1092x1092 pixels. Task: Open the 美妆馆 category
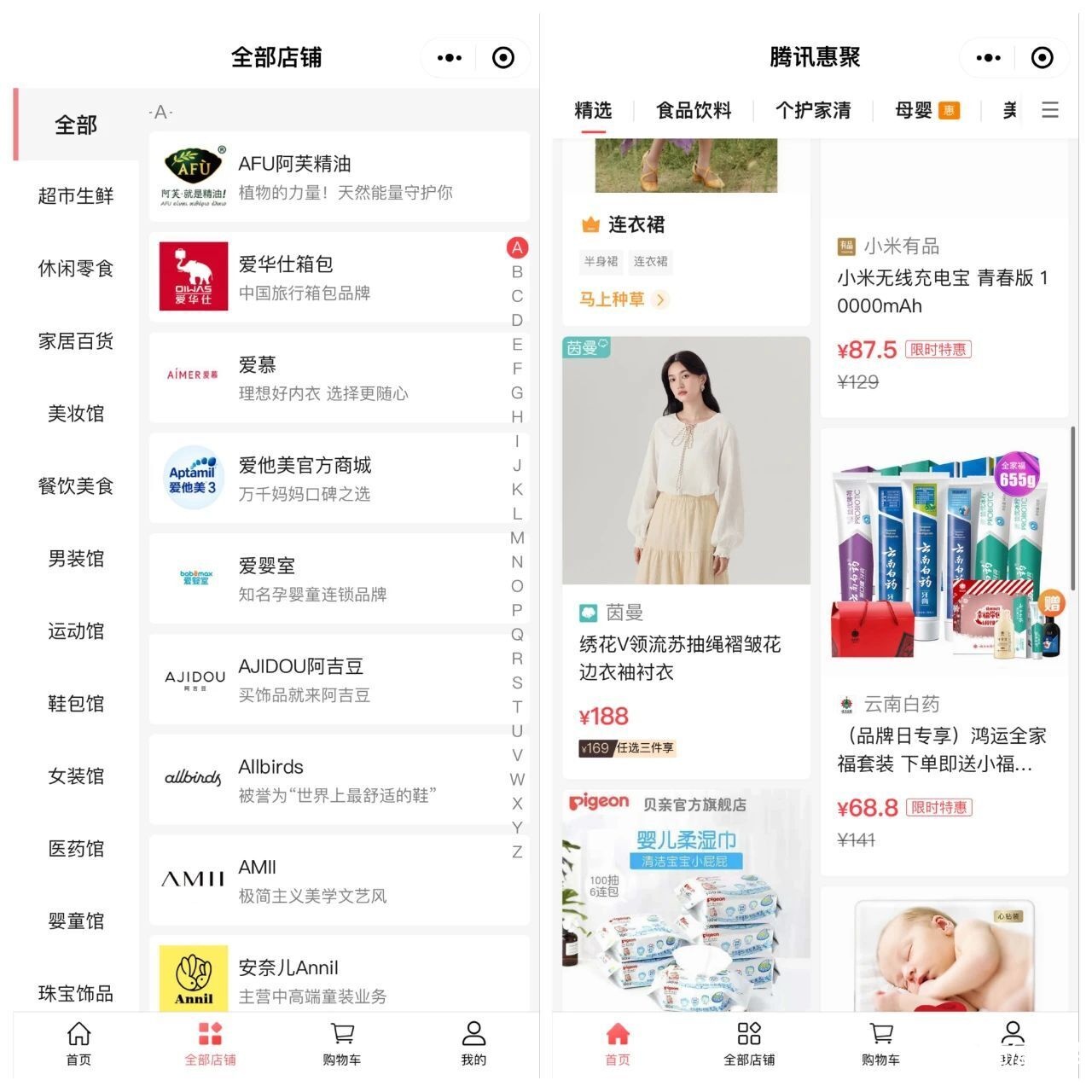pos(76,414)
